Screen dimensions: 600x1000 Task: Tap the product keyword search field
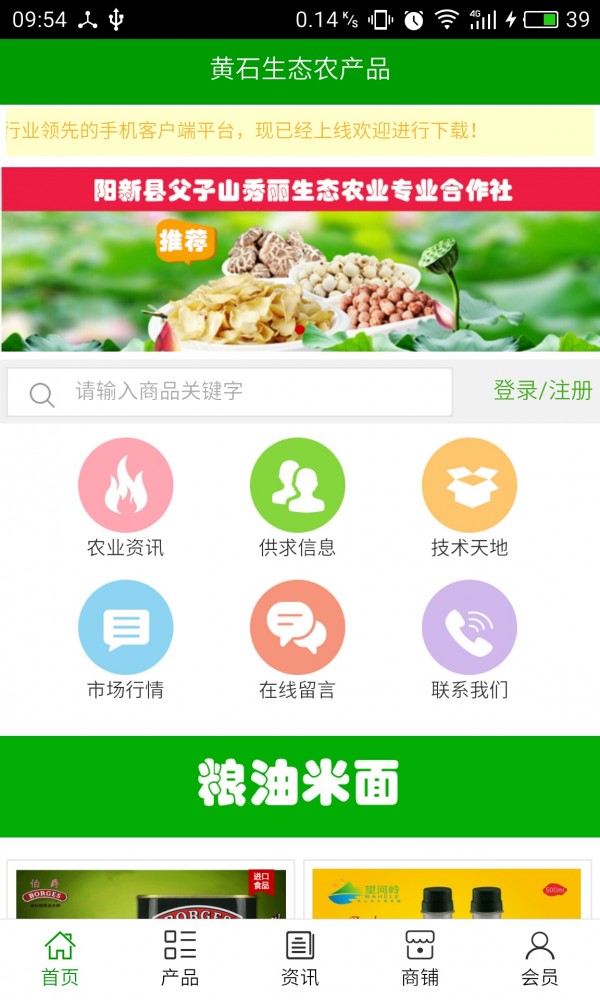(250, 392)
